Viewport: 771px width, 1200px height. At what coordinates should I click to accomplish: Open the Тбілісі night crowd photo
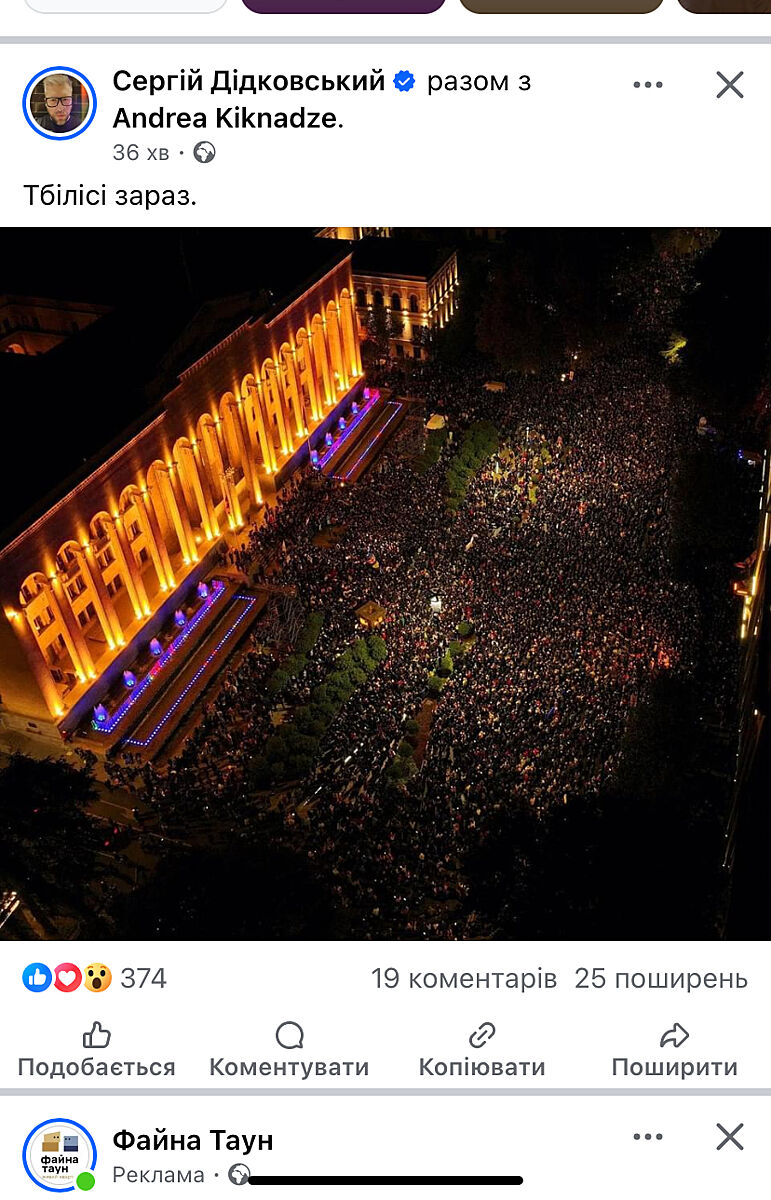pyautogui.click(x=385, y=583)
